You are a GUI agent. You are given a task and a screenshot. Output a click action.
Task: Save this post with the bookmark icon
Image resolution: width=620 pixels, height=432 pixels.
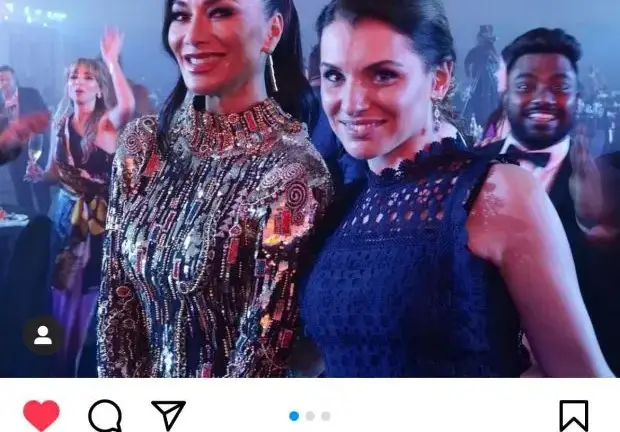point(573,415)
